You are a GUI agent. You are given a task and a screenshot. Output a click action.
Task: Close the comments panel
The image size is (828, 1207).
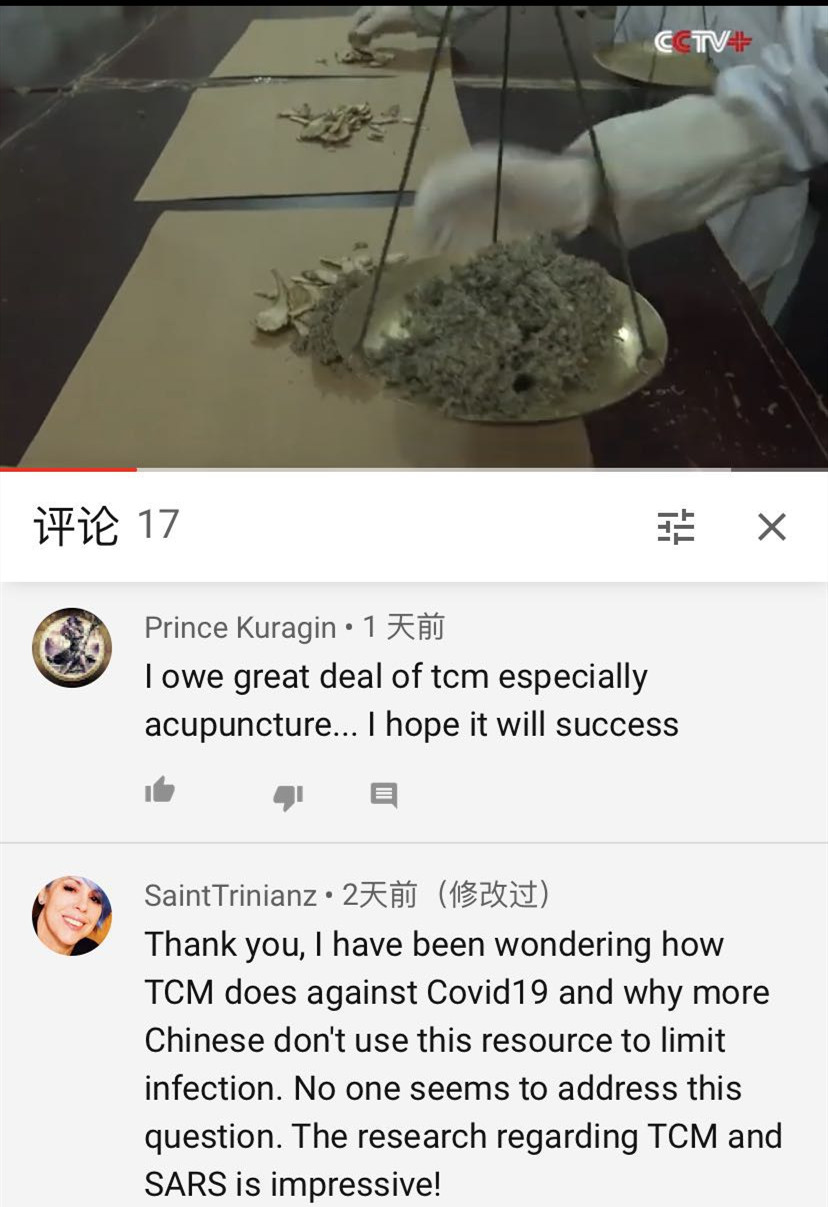771,526
